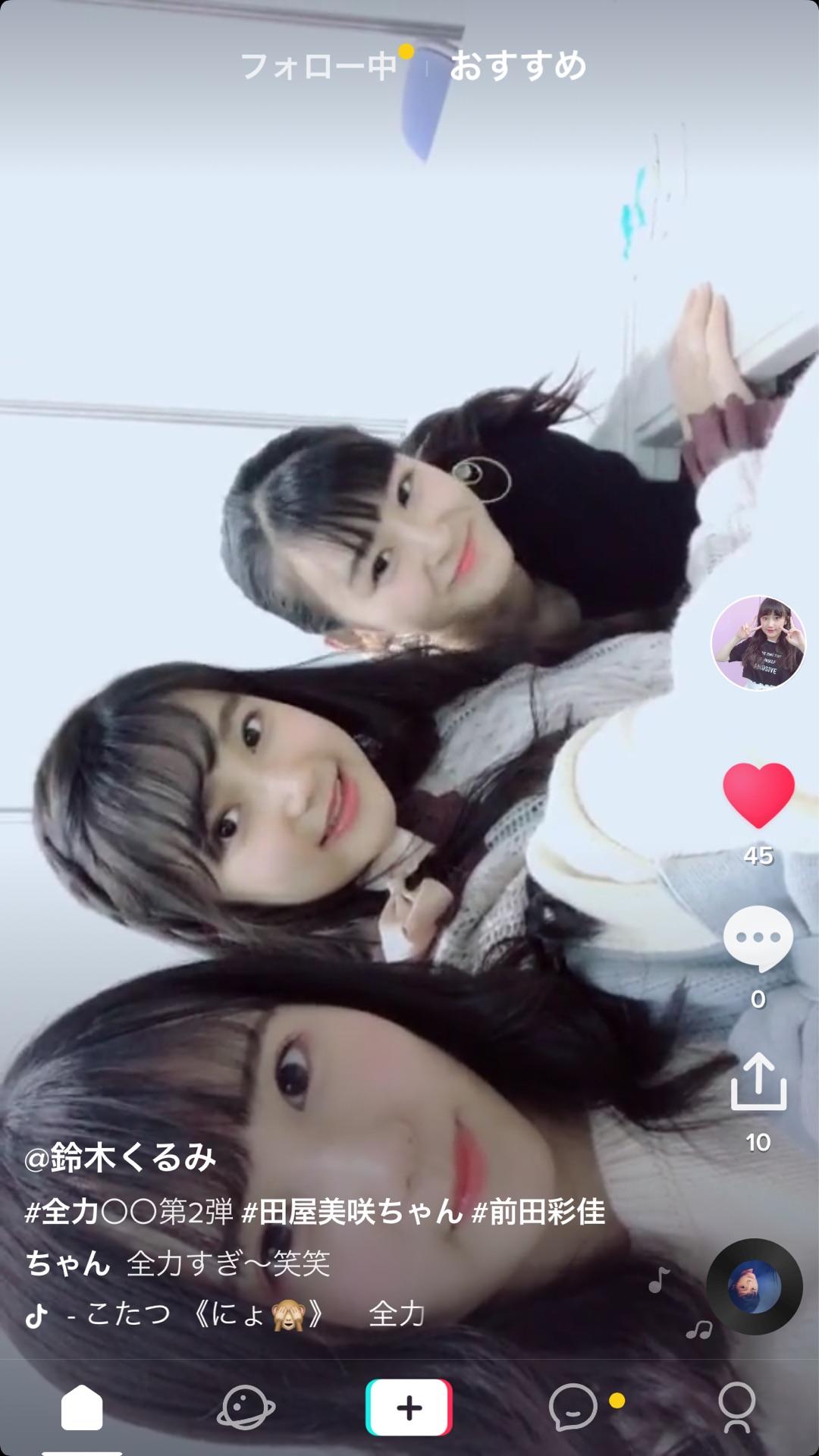Open the messages inbox tab
Image resolution: width=819 pixels, height=1456 pixels.
574,1407
